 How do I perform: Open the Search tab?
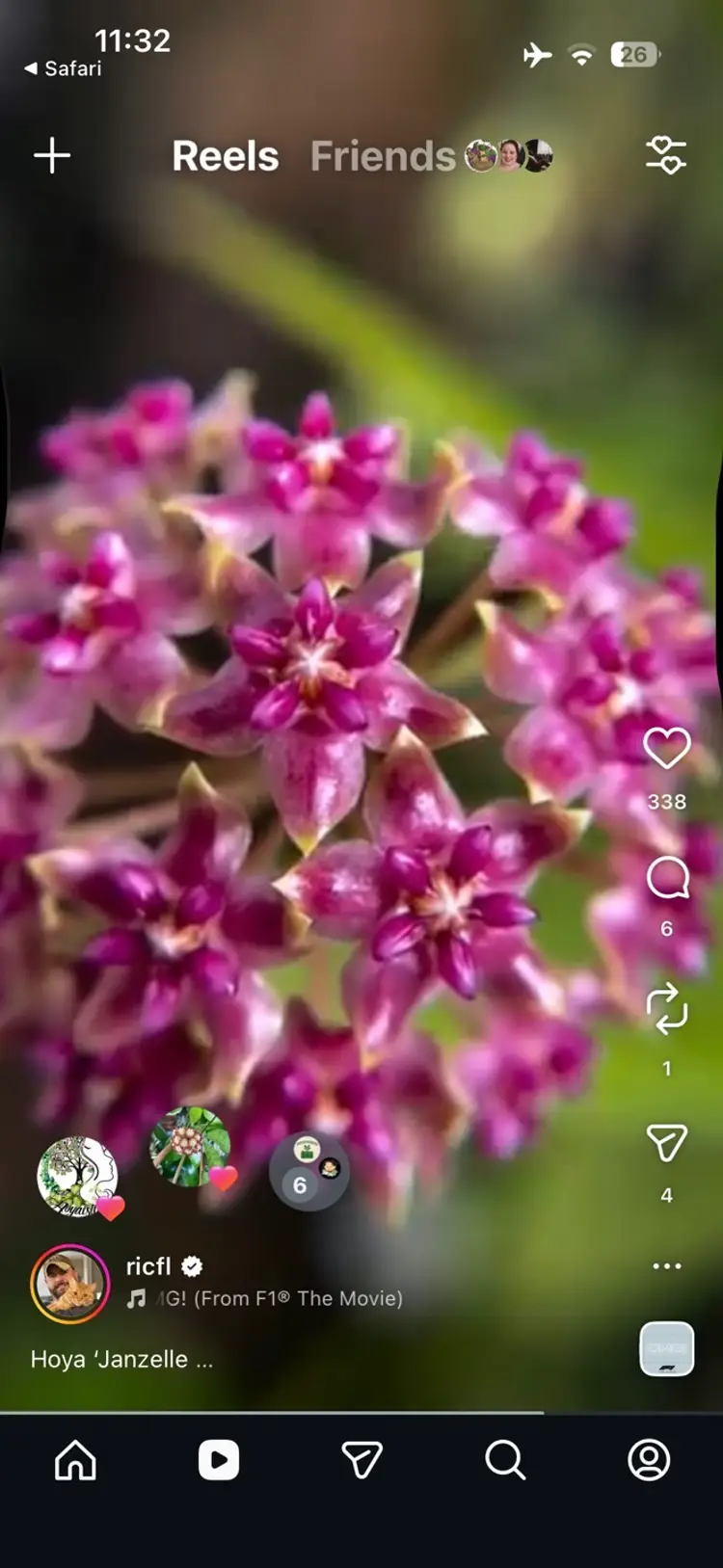point(505,1460)
